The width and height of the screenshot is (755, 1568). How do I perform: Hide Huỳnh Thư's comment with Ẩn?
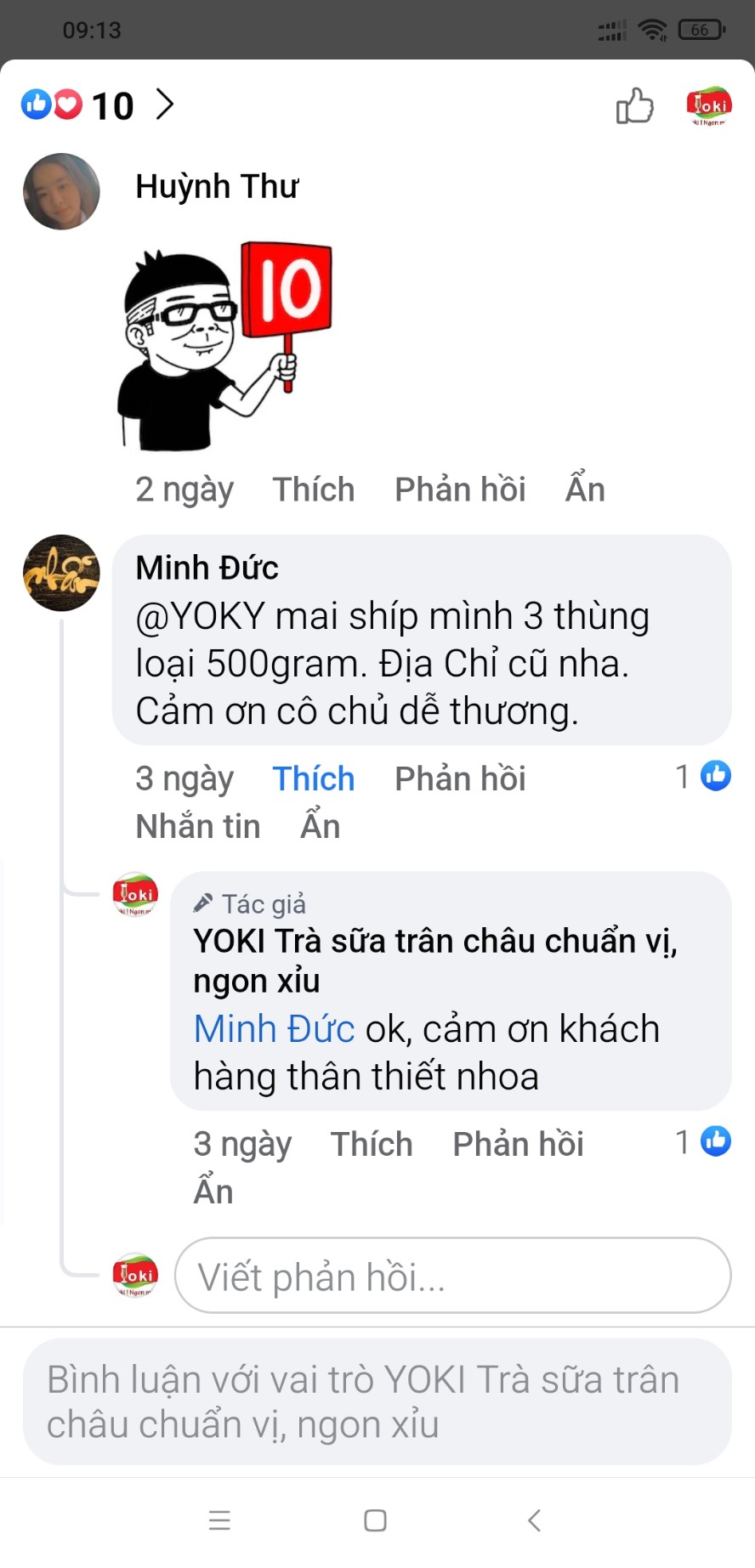pos(585,490)
